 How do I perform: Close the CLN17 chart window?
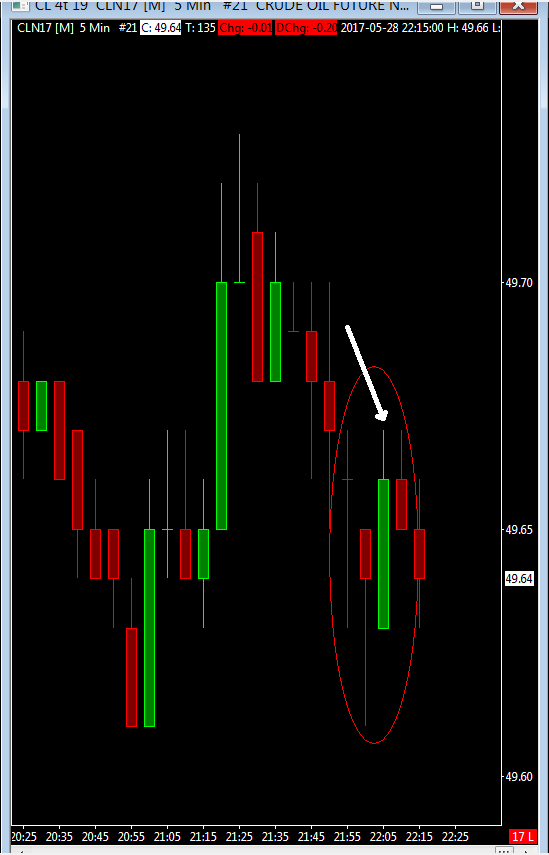click(x=519, y=5)
